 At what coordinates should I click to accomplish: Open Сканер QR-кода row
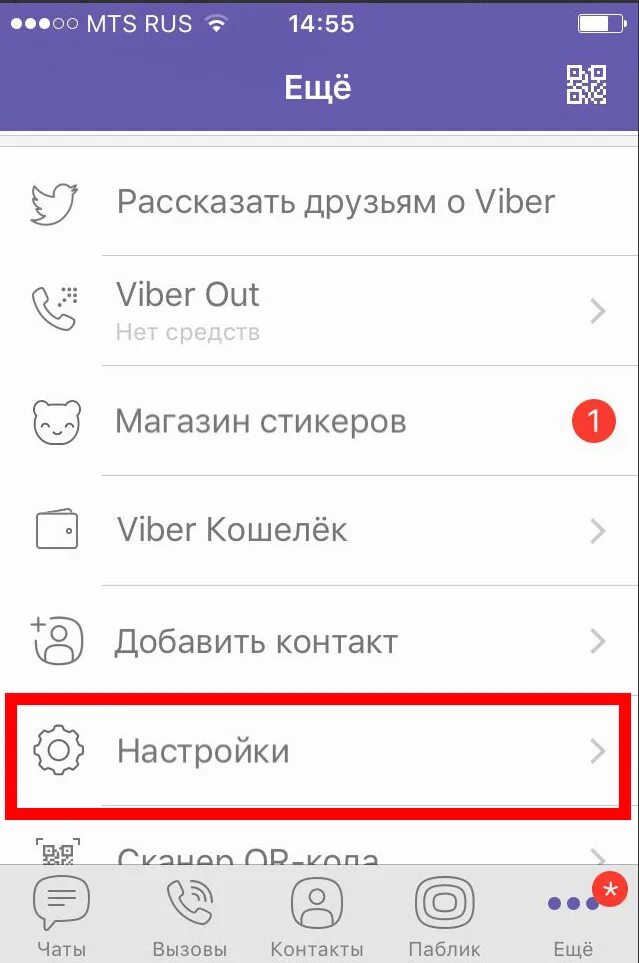pos(320,846)
